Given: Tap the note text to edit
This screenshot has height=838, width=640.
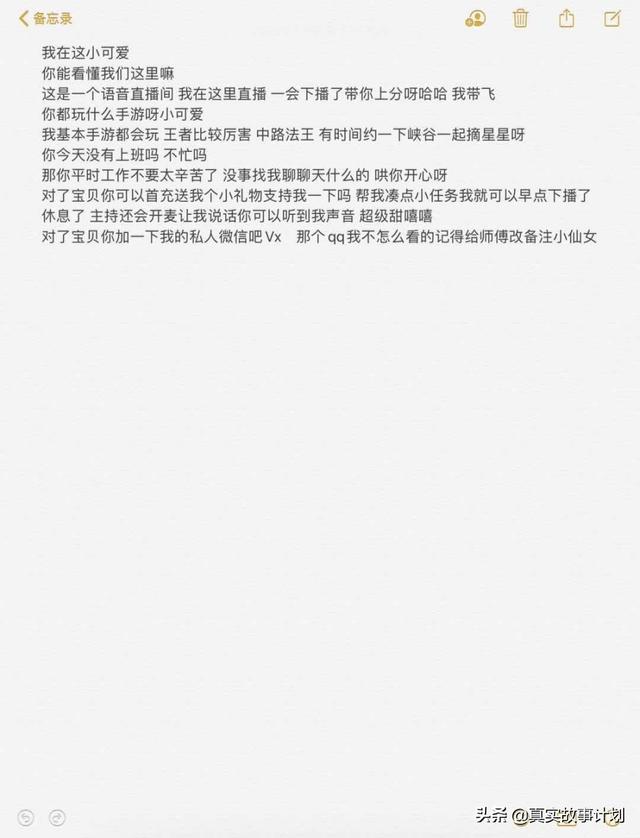Looking at the screenshot, I should pyautogui.click(x=300, y=140).
